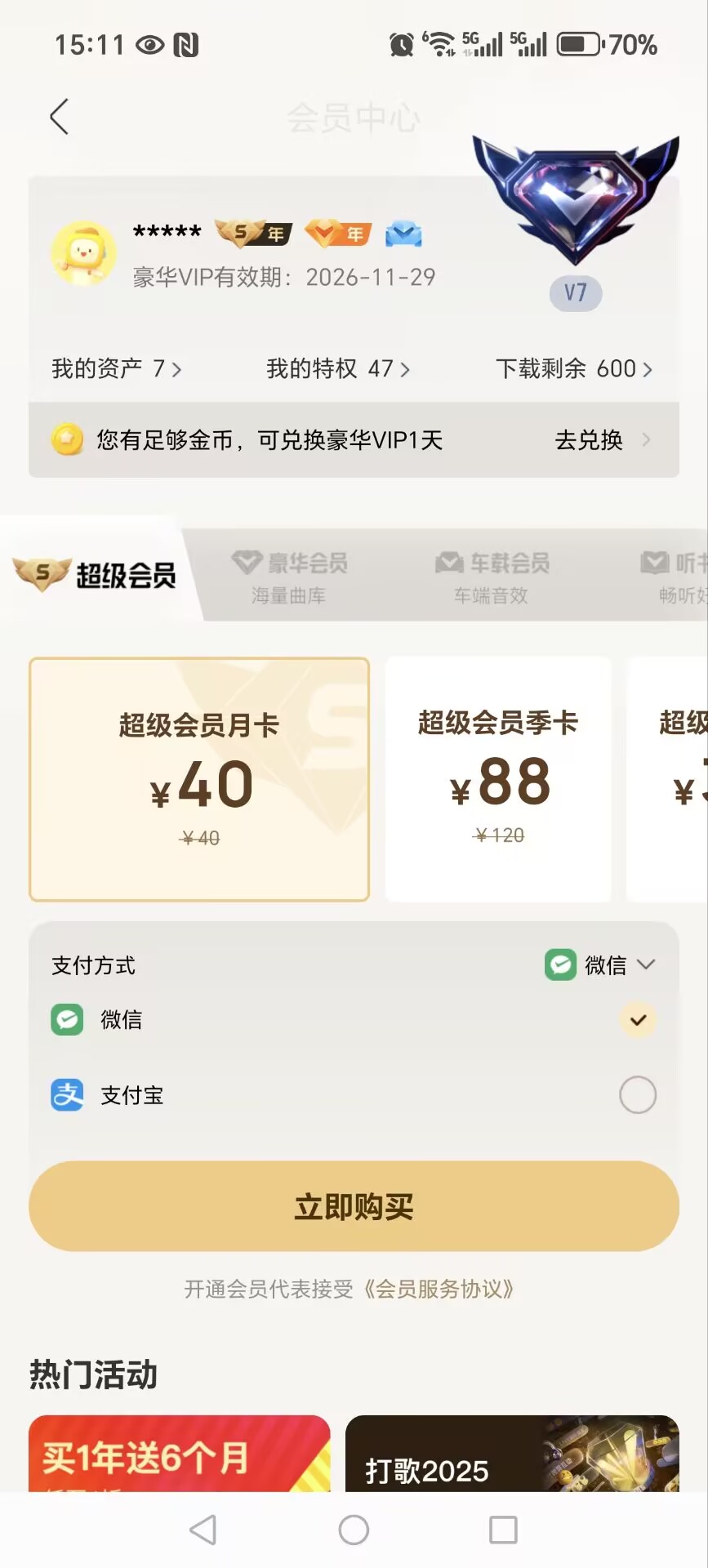Open the 打歌2025 activity banner

[512, 1454]
